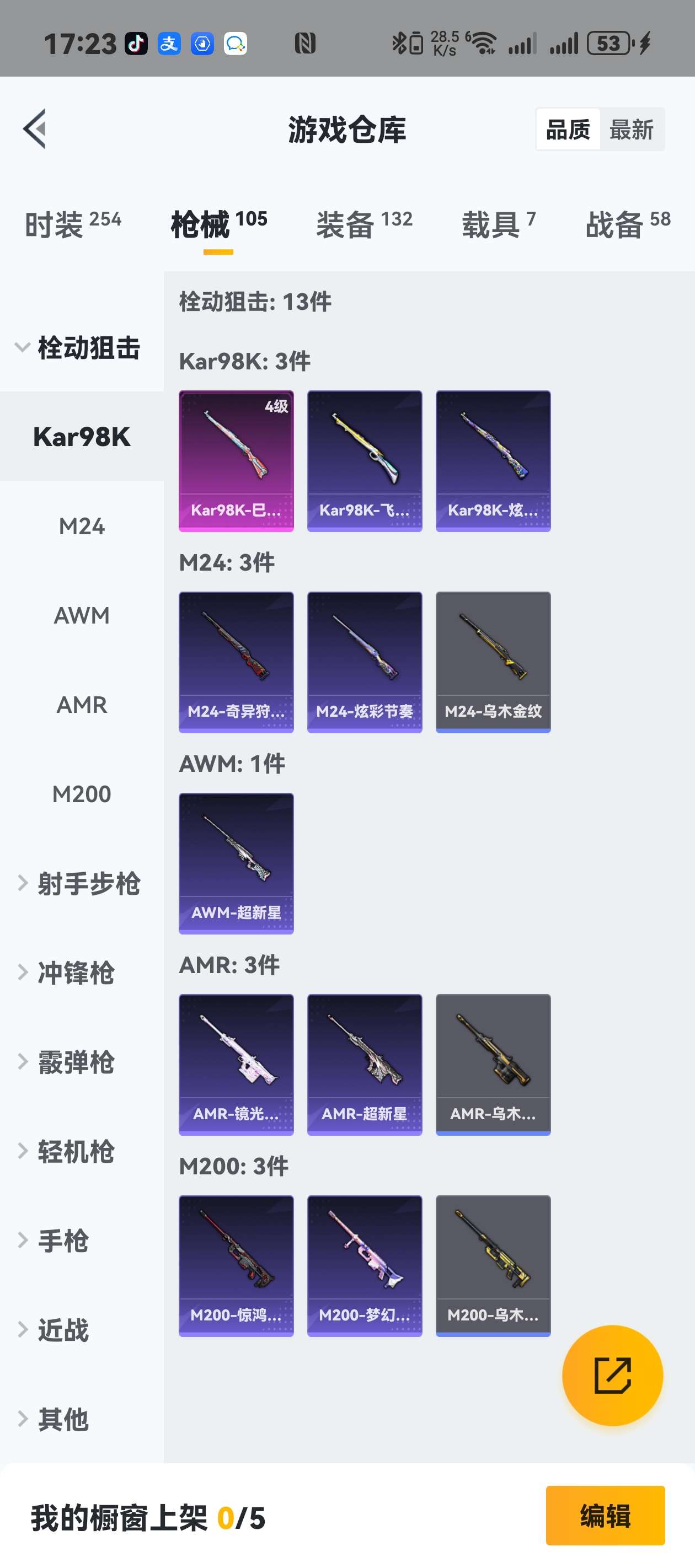Tap the orange share floating button
Screen dimensions: 695x1568
click(612, 1375)
